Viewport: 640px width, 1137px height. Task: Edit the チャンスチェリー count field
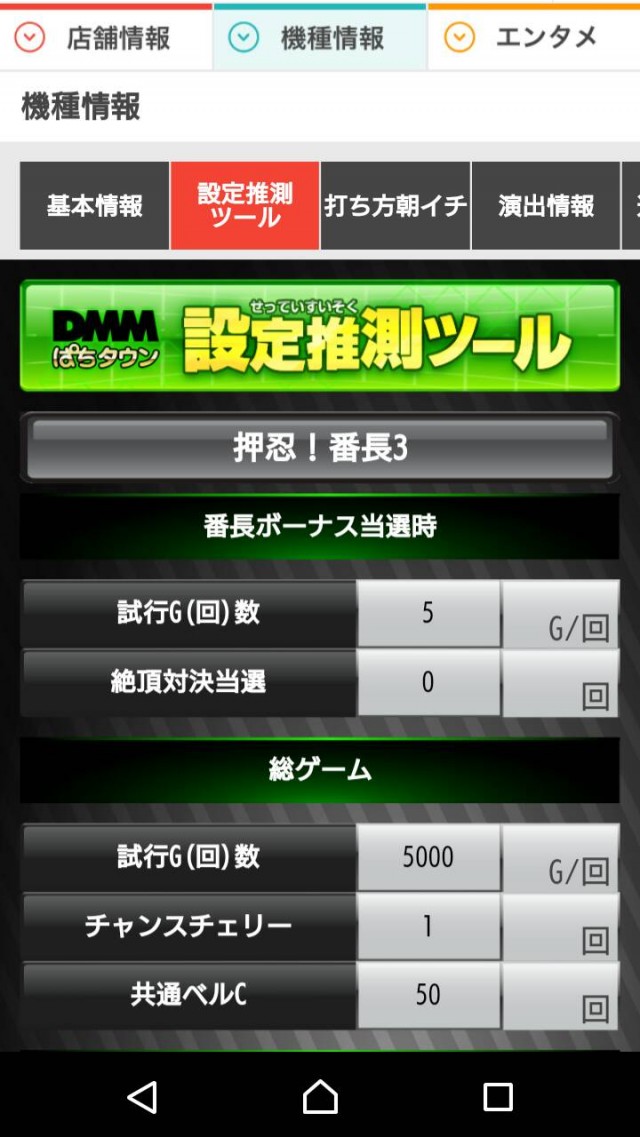pos(428,926)
